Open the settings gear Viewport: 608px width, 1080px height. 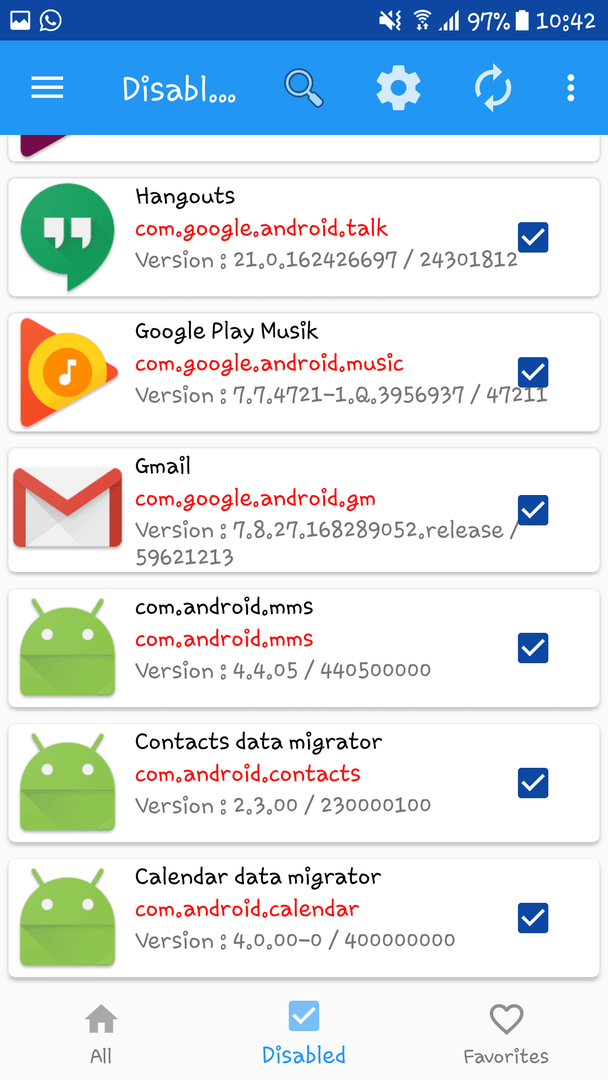[398, 88]
